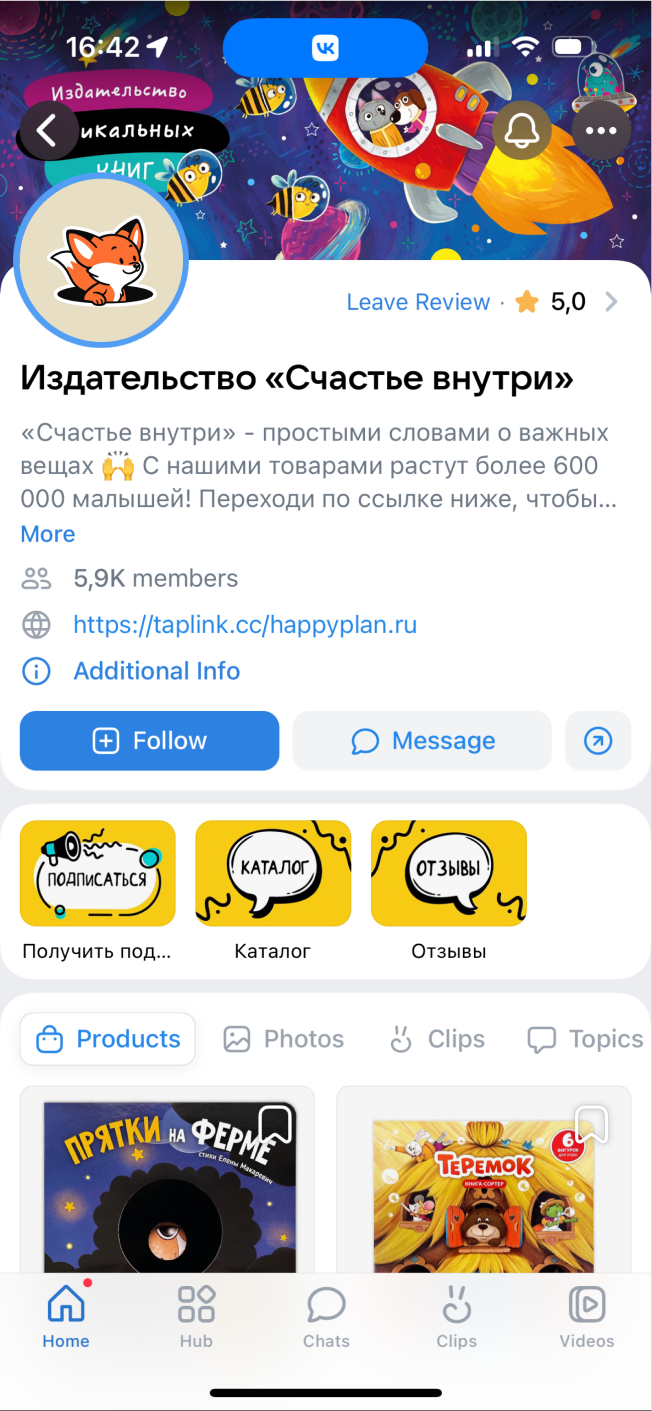Open the Подписаться tile
The width and height of the screenshot is (652, 1411).
point(97,873)
